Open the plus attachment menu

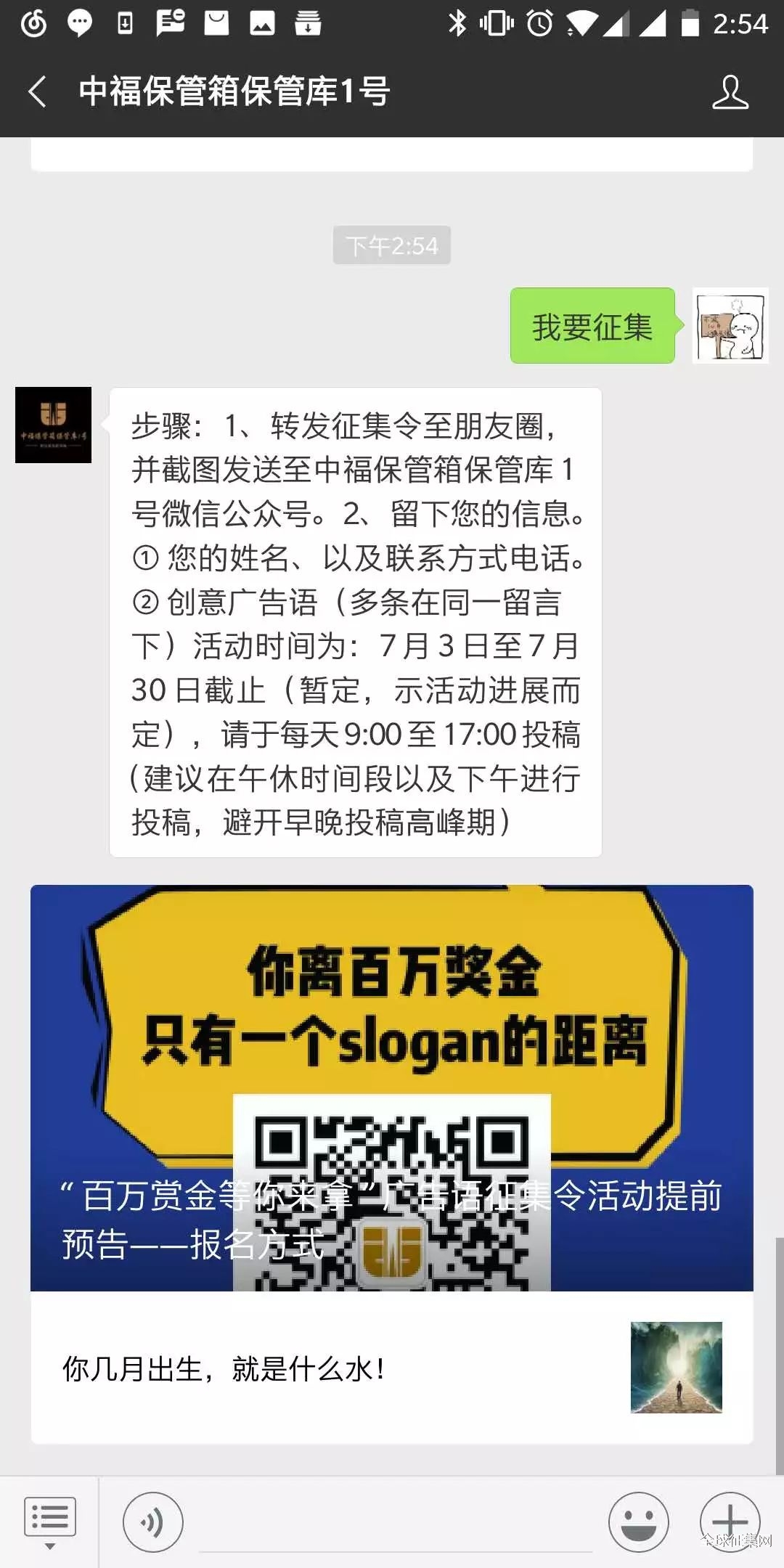[x=729, y=1520]
